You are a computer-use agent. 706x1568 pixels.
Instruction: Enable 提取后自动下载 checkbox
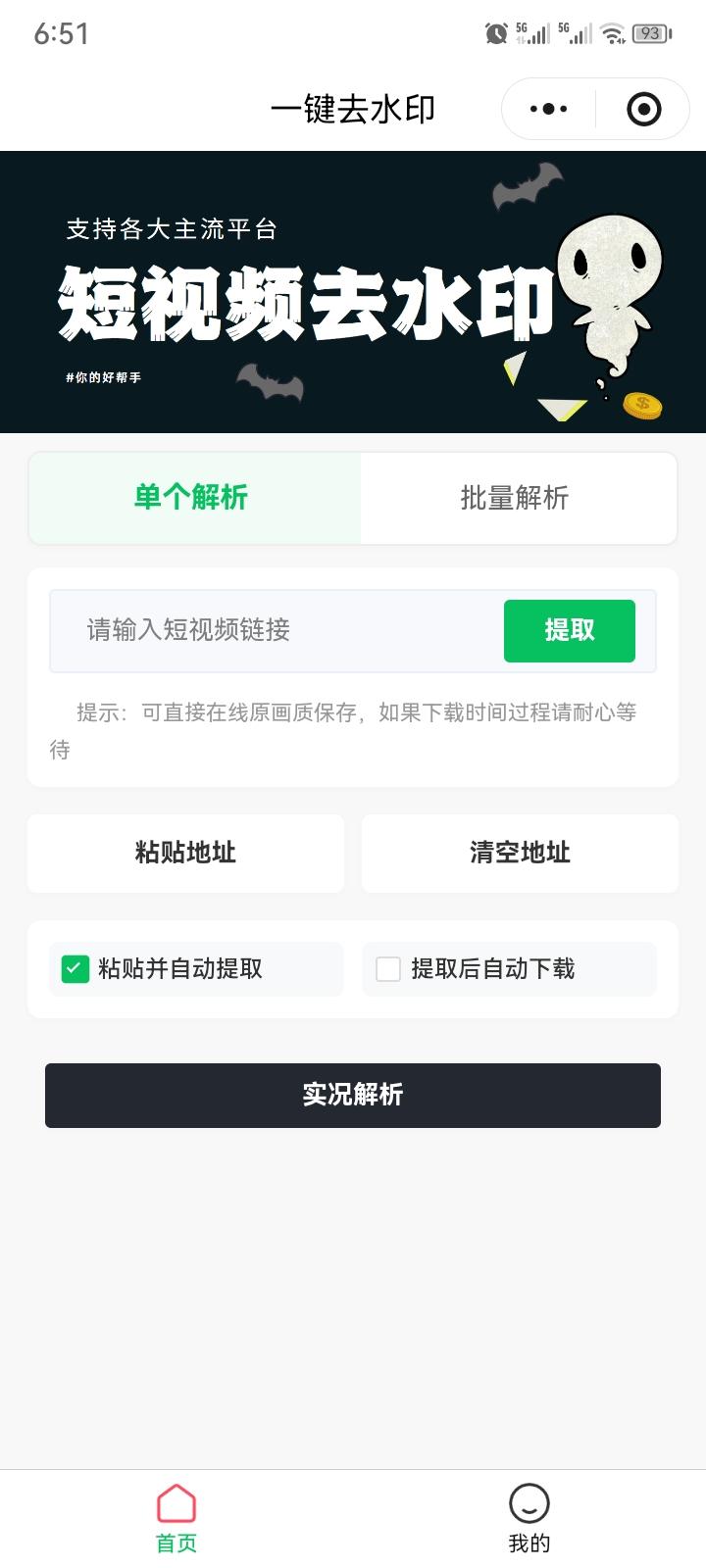[x=388, y=969]
